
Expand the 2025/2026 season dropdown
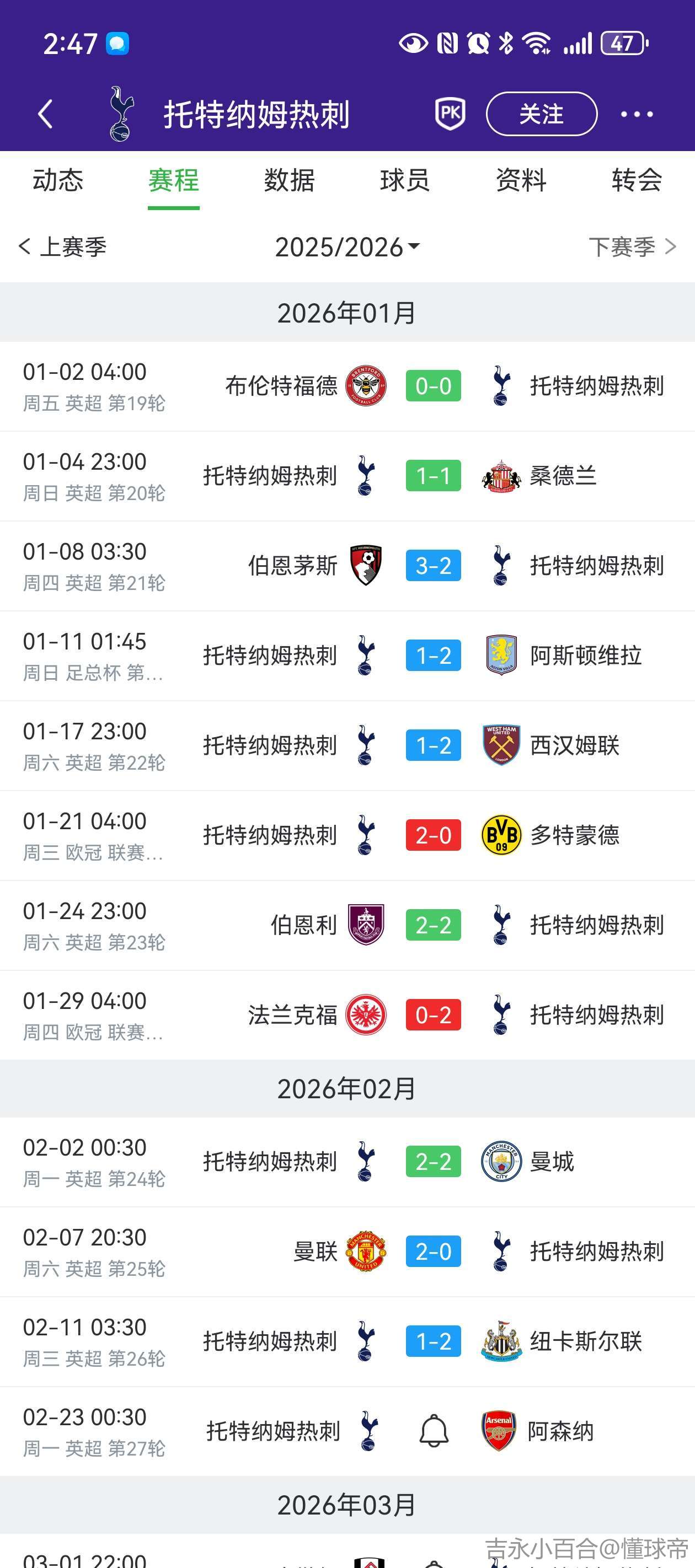tap(347, 247)
